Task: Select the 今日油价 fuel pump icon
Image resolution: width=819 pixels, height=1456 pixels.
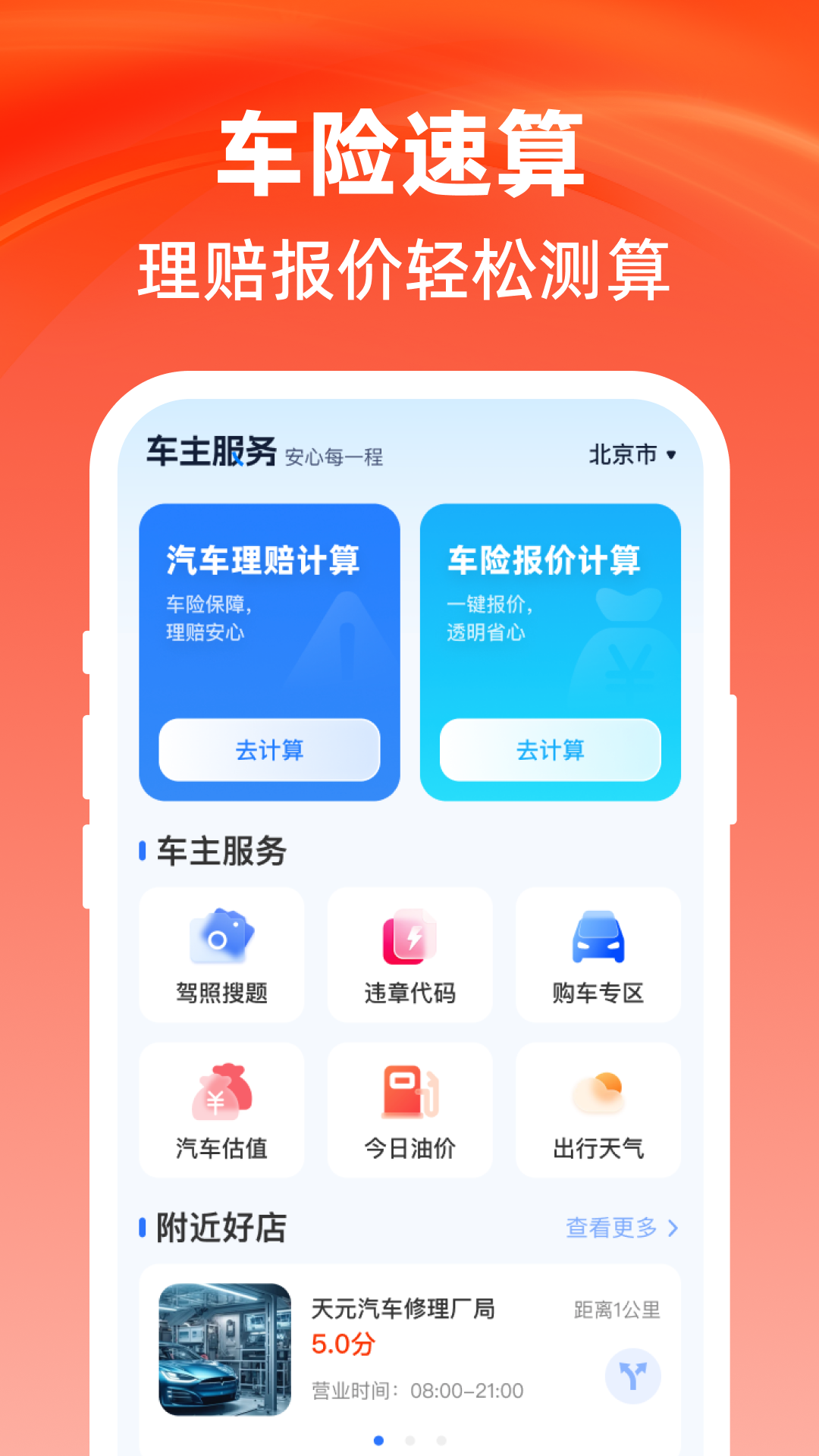Action: pyautogui.click(x=409, y=1094)
